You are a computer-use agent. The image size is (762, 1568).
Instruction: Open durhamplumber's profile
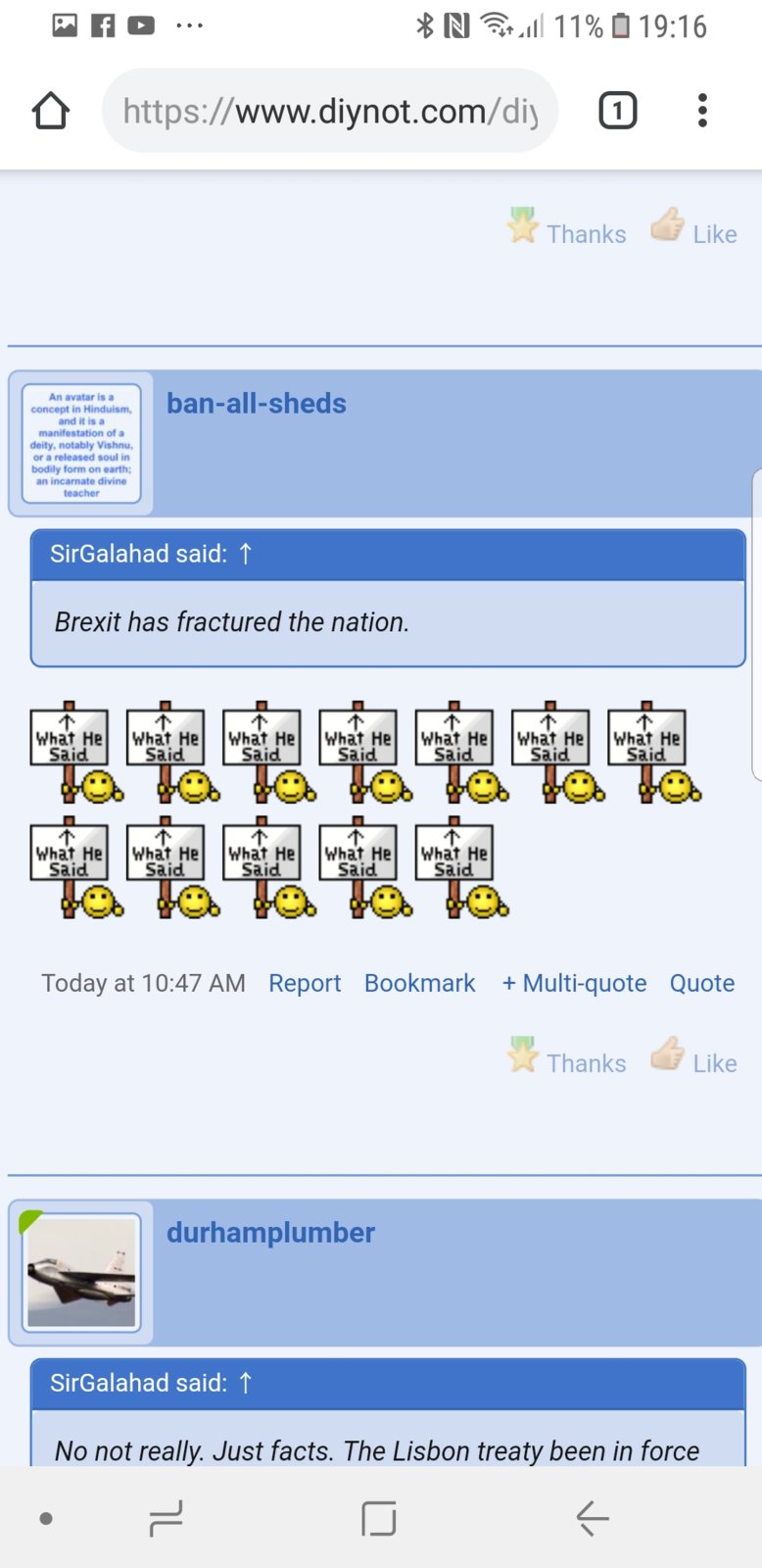pyautogui.click(x=270, y=1233)
